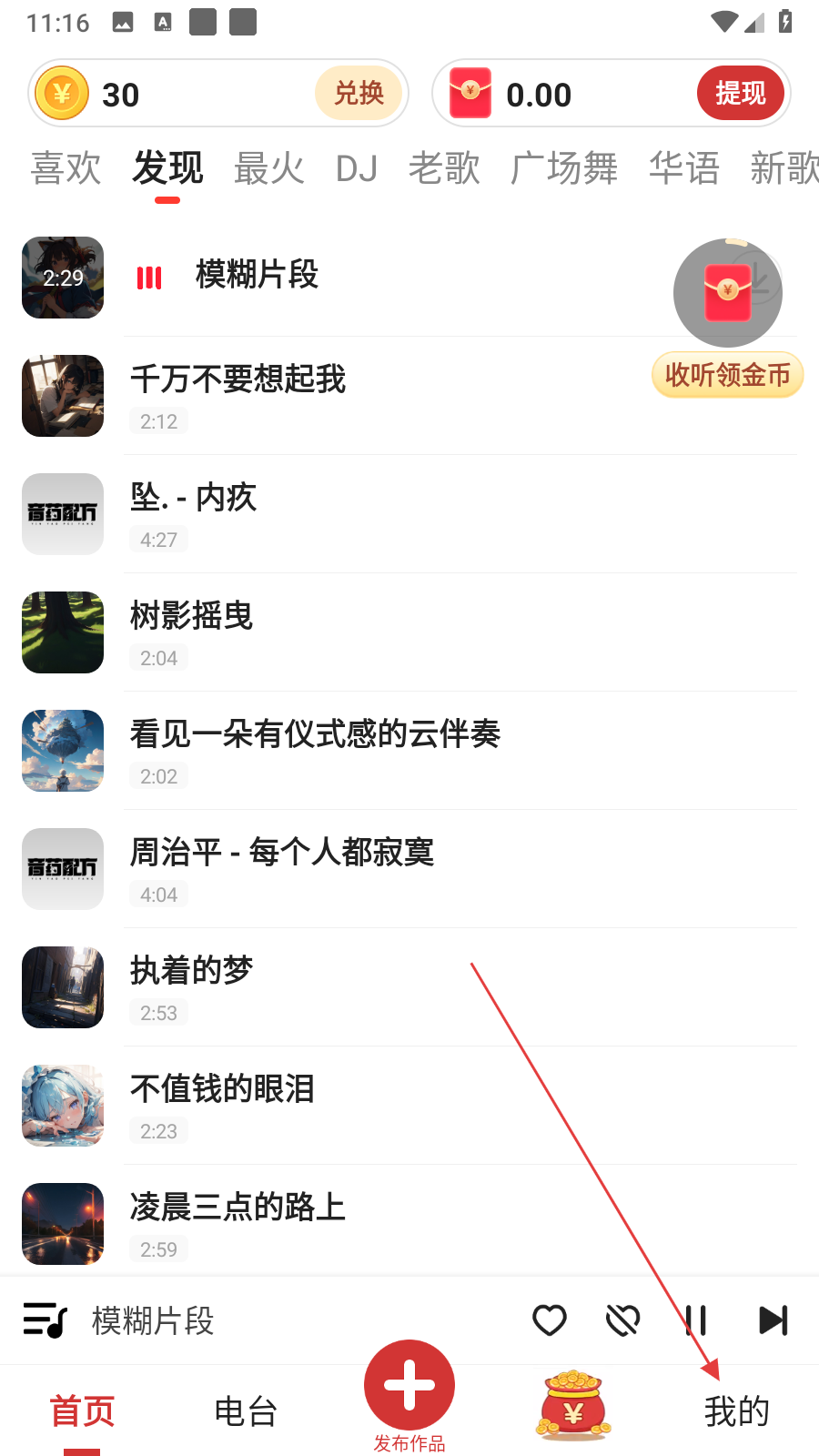The height and width of the screenshot is (1456, 819).
Task: Open 我的 profile in the bottom navigation
Action: tap(737, 1410)
